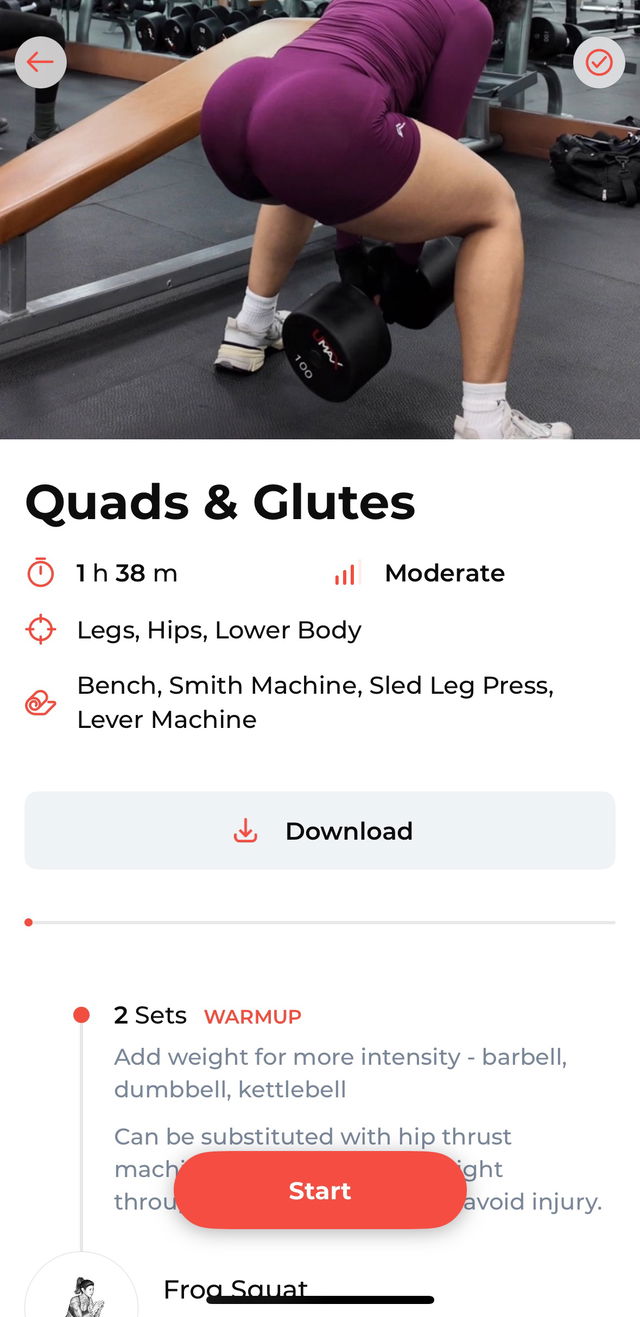640x1317 pixels.
Task: Open the Frog Squat exercise
Action: pyautogui.click(x=234, y=1288)
